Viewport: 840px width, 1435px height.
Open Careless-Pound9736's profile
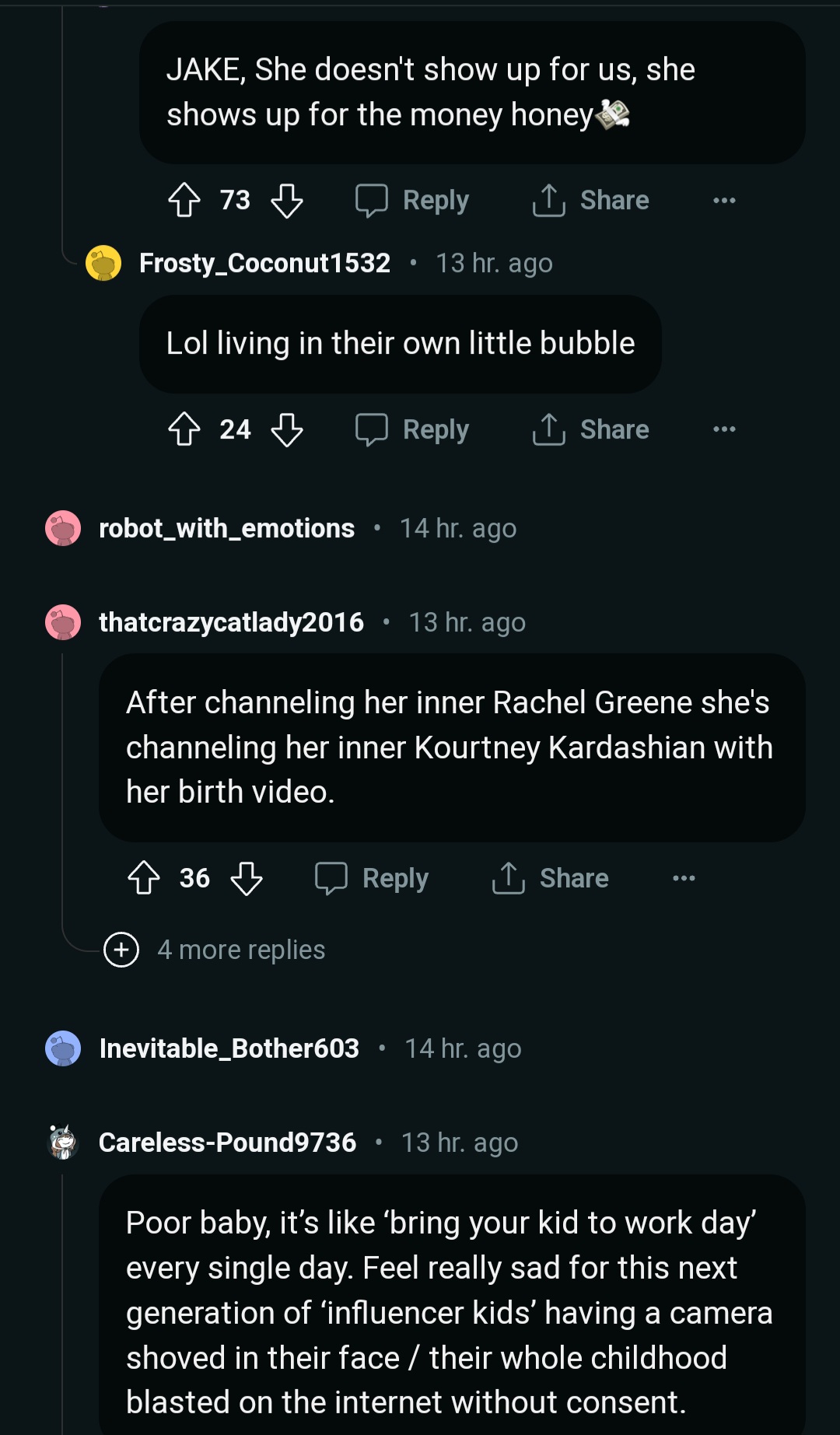coord(227,1143)
